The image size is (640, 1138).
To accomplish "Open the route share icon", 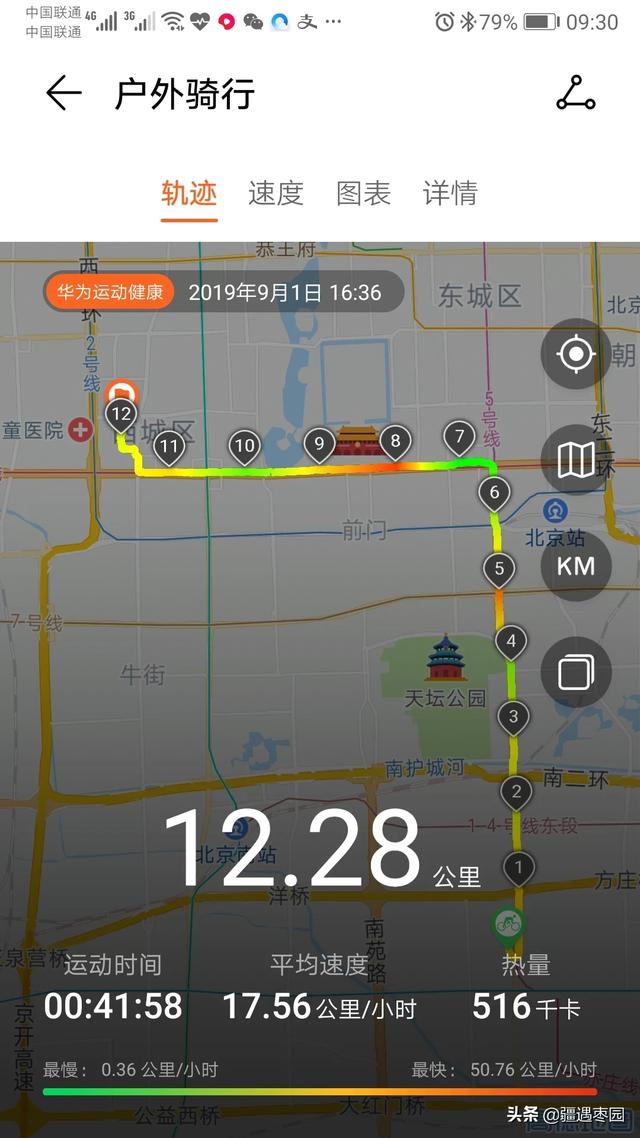I will tap(575, 94).
